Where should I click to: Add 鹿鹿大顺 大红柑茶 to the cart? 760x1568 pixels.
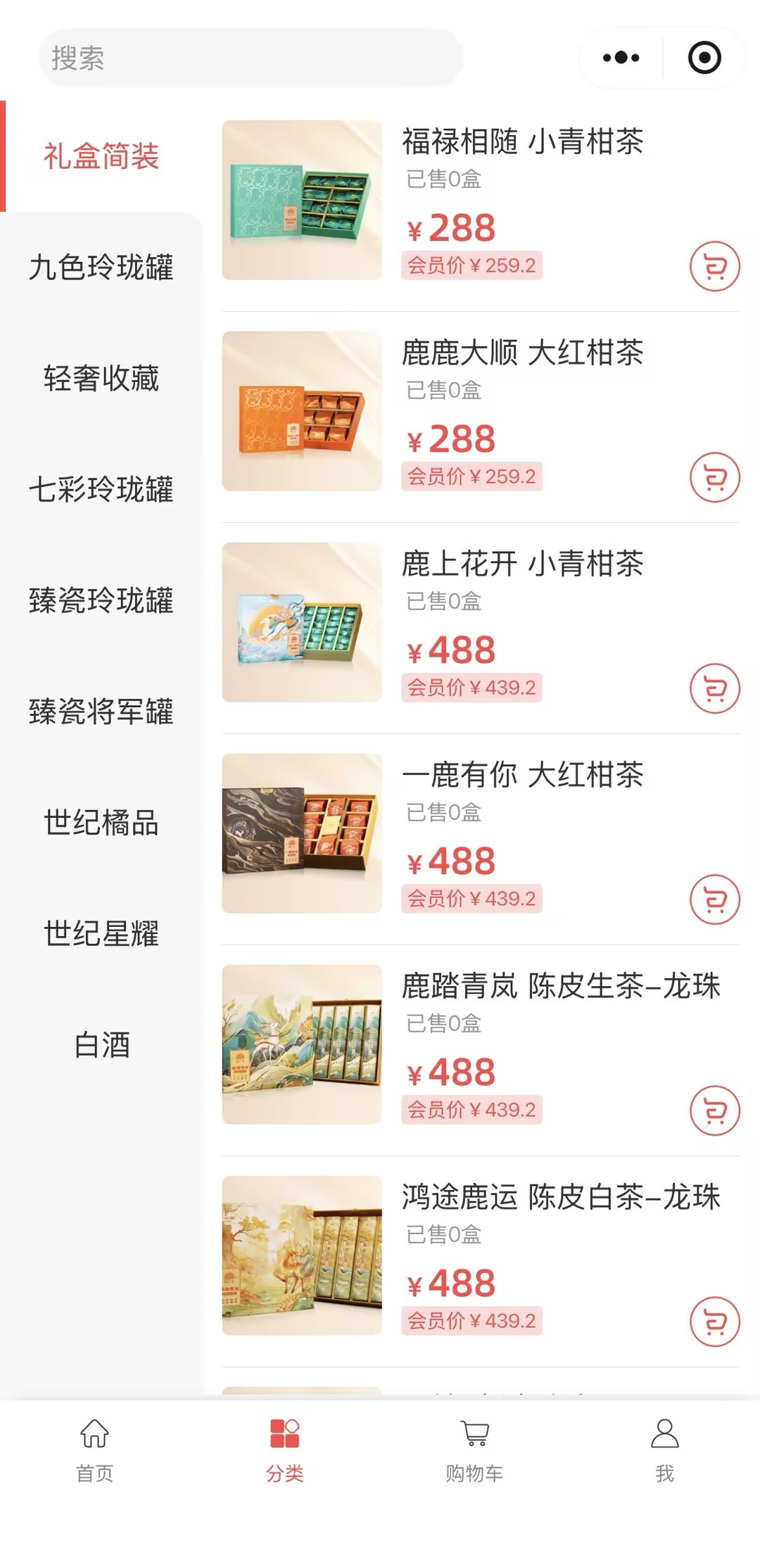tap(714, 478)
